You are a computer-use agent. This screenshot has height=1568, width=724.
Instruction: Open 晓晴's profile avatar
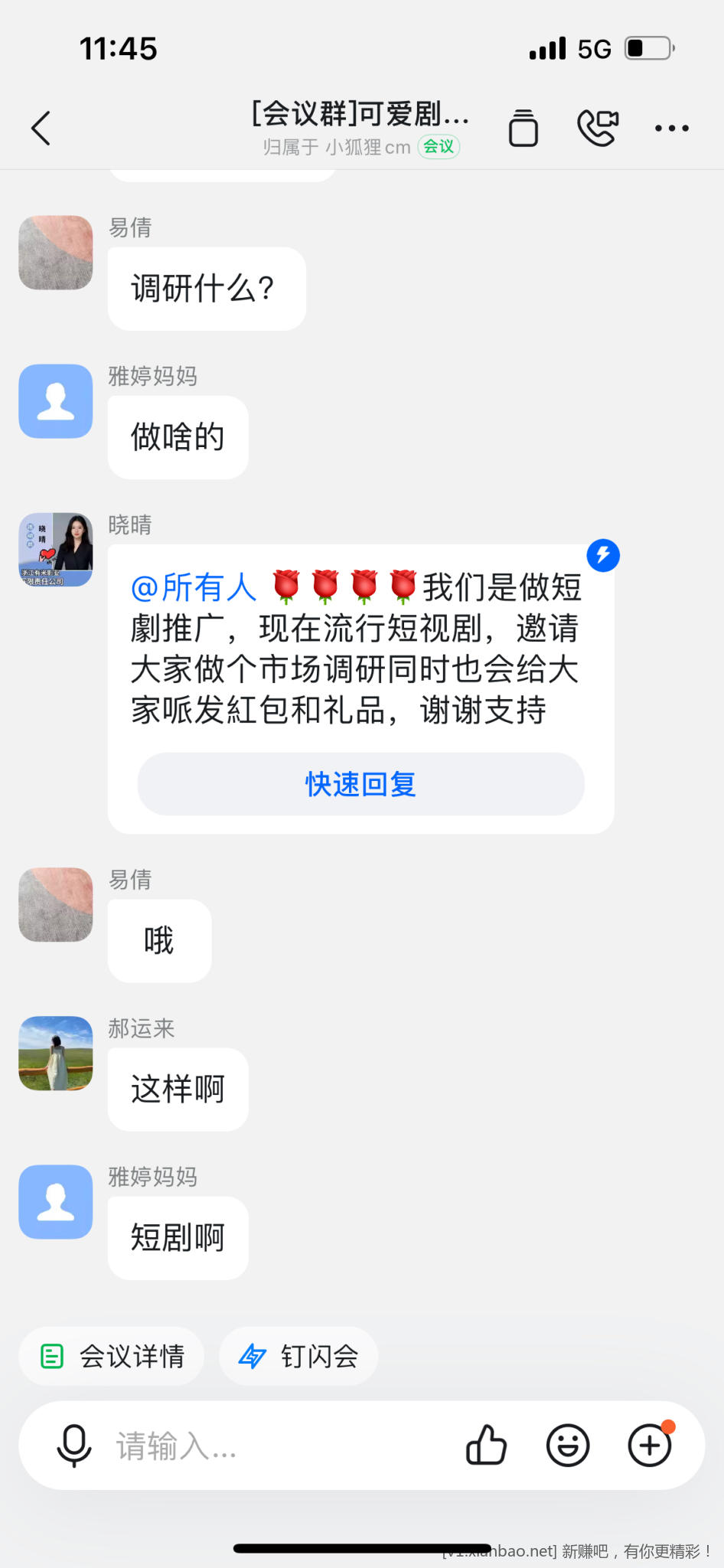(x=54, y=550)
